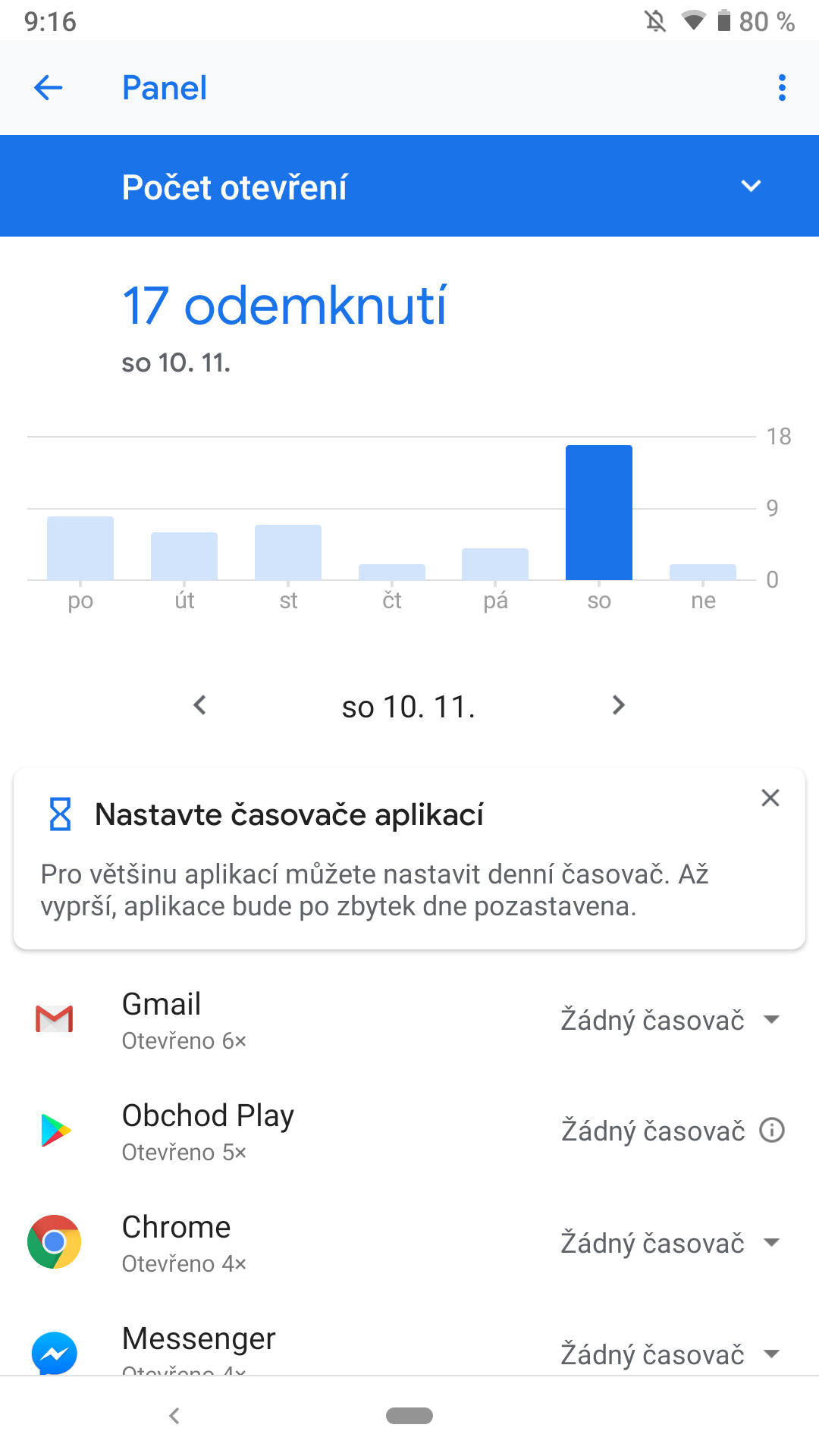The height and width of the screenshot is (1456, 819).
Task: Expand the Počet otevření dropdown
Action: [x=409, y=186]
